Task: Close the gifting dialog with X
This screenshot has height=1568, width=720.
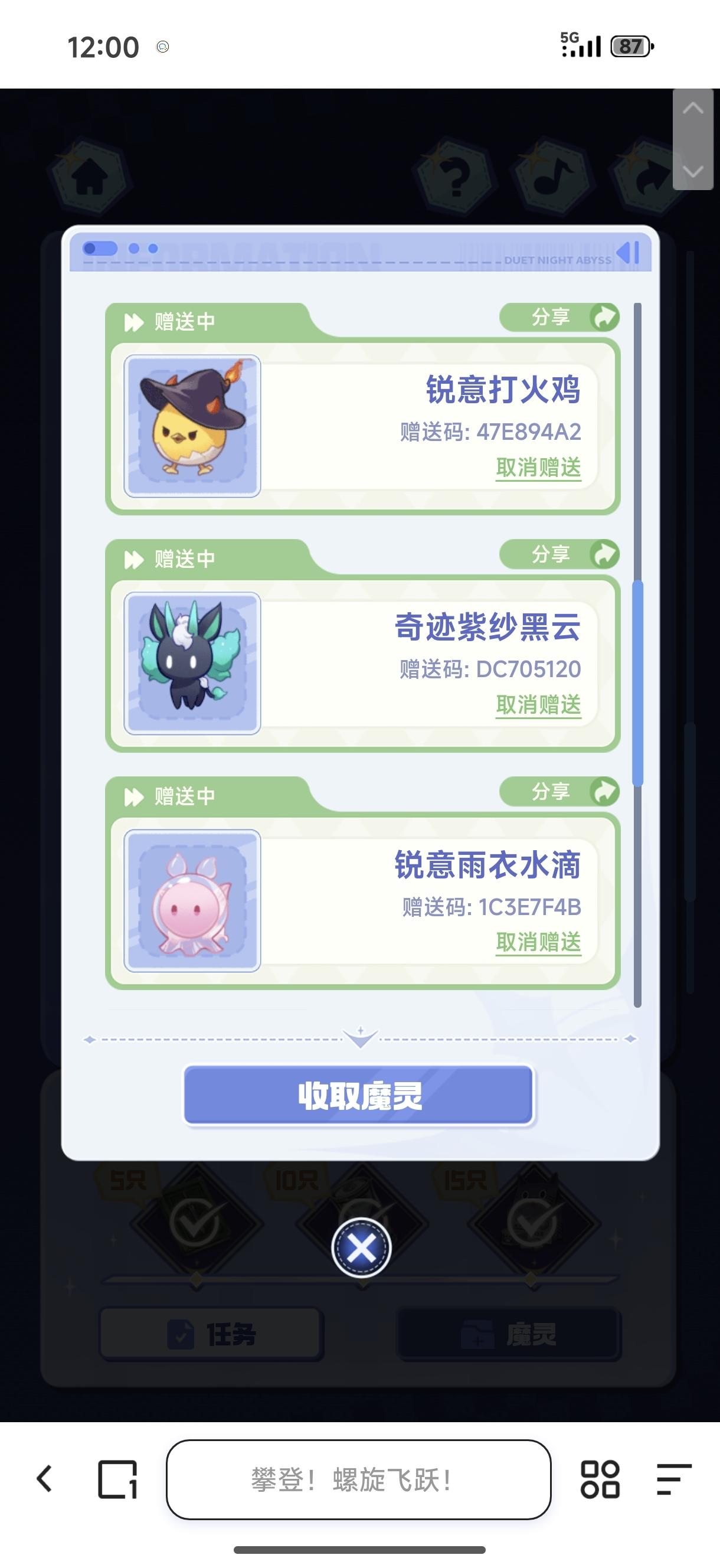Action: (x=361, y=1248)
